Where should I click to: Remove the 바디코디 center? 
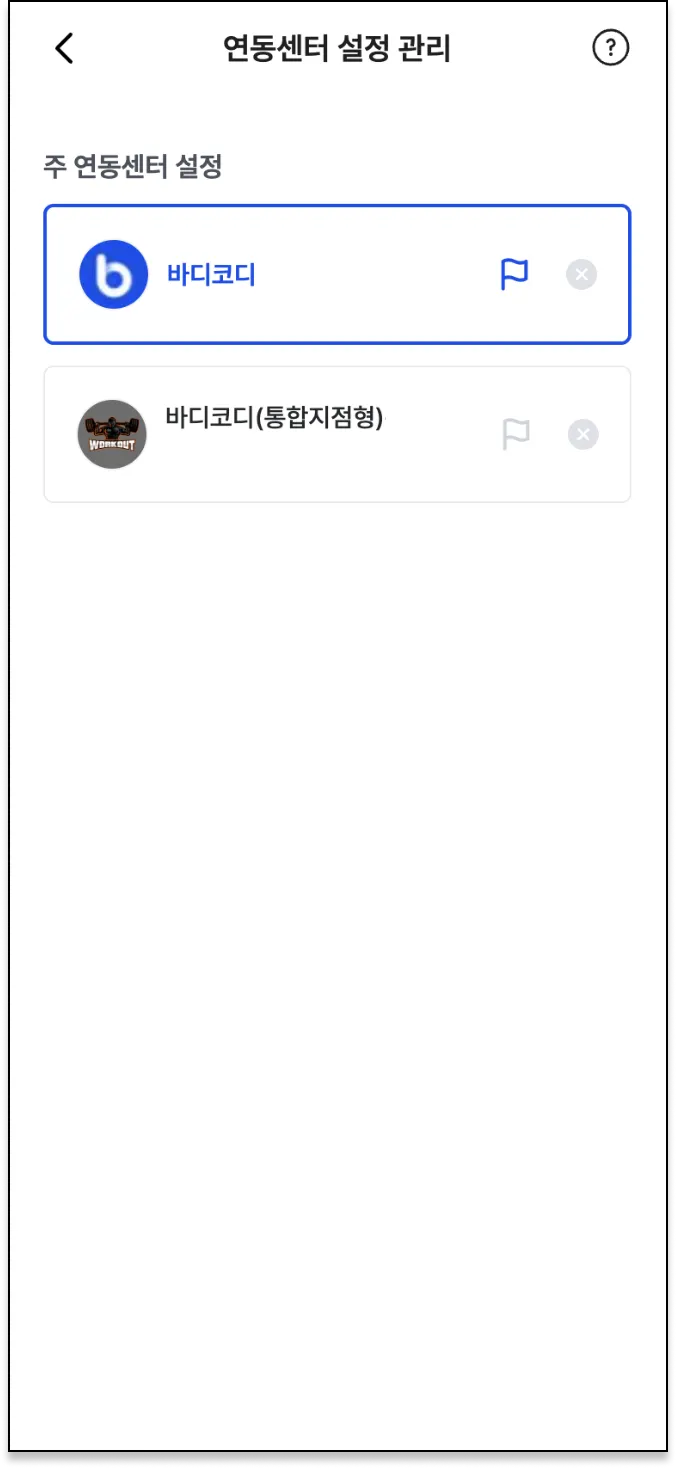coord(582,274)
